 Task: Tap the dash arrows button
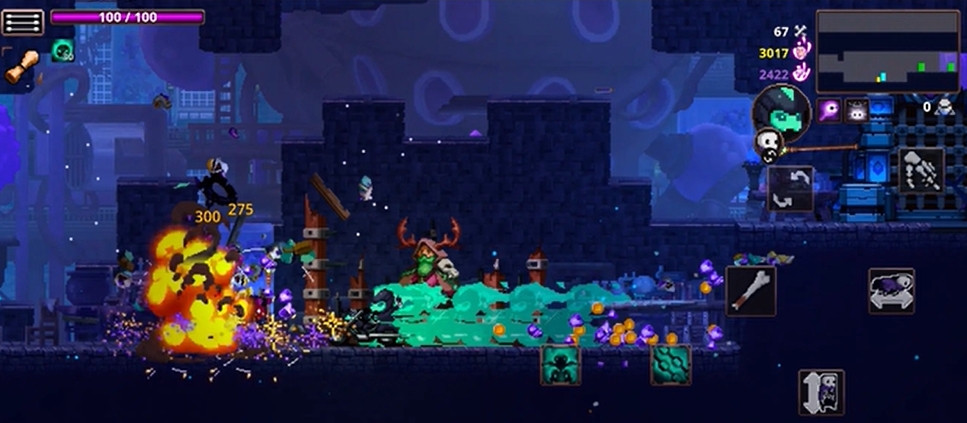pos(890,291)
